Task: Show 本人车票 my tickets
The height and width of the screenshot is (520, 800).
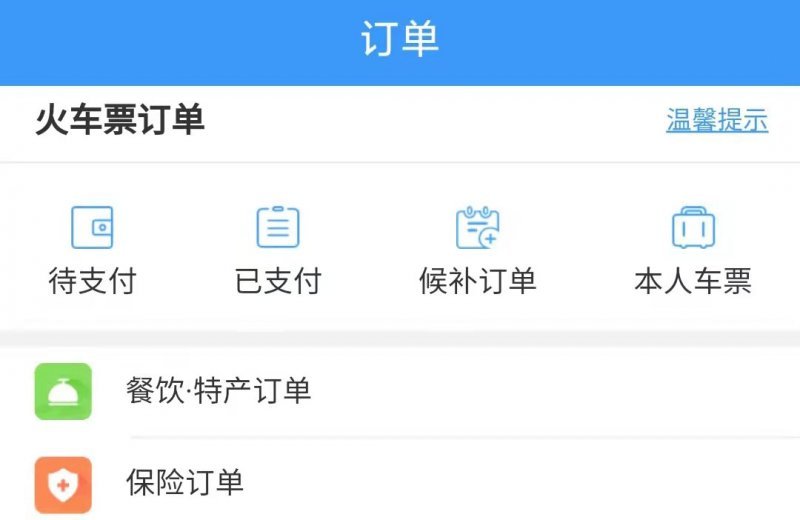Action: pyautogui.click(x=693, y=250)
